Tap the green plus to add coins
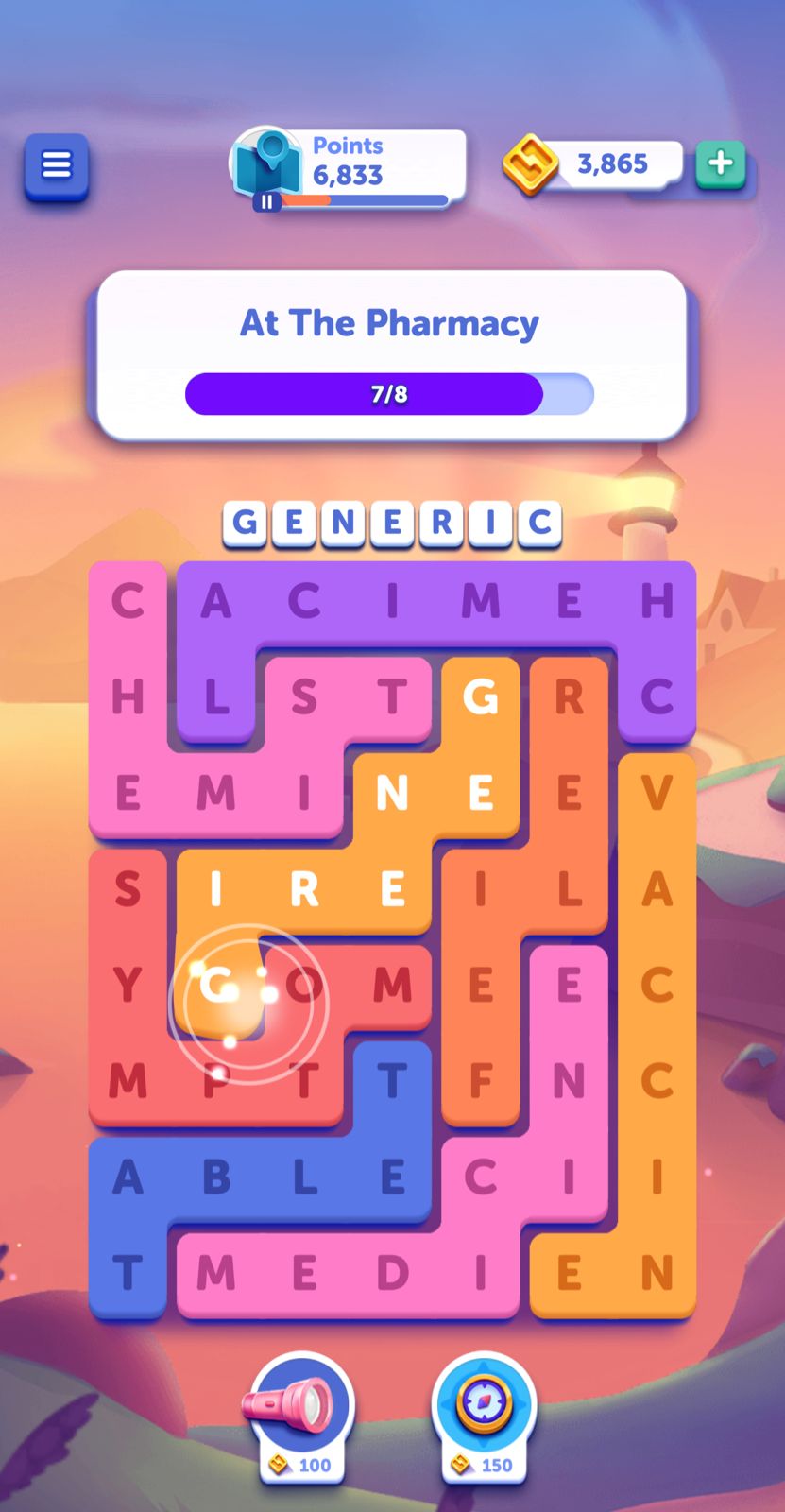Image resolution: width=785 pixels, height=1512 pixels. coord(720,163)
